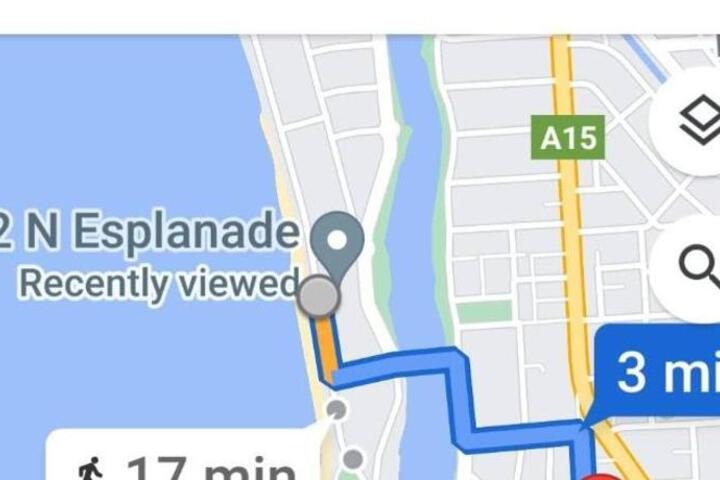This screenshot has height=480, width=720.
Task: Select the 3 min route bubble
Action: [660, 372]
